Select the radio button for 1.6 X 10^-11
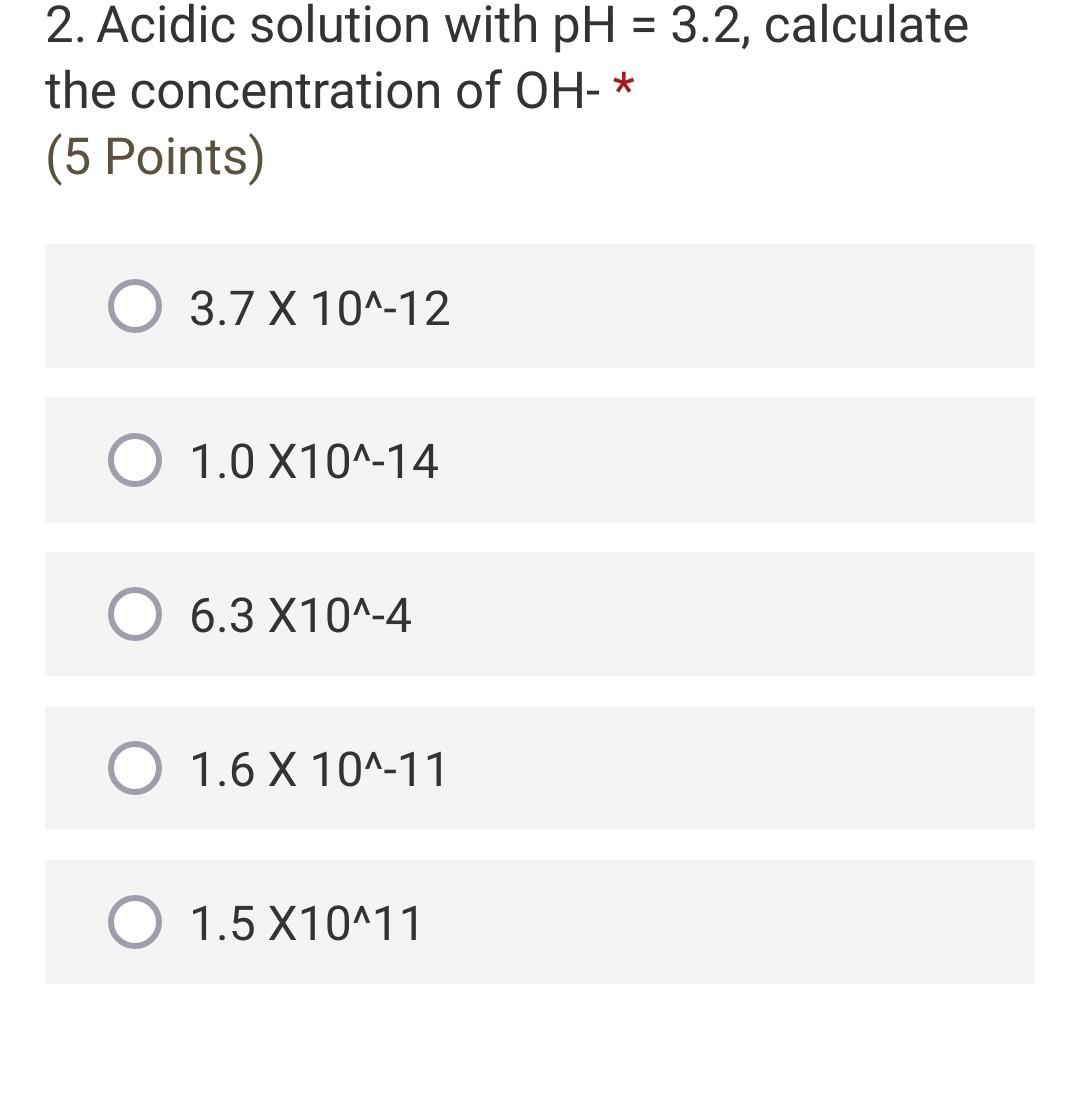1080x1104 pixels. (x=135, y=768)
